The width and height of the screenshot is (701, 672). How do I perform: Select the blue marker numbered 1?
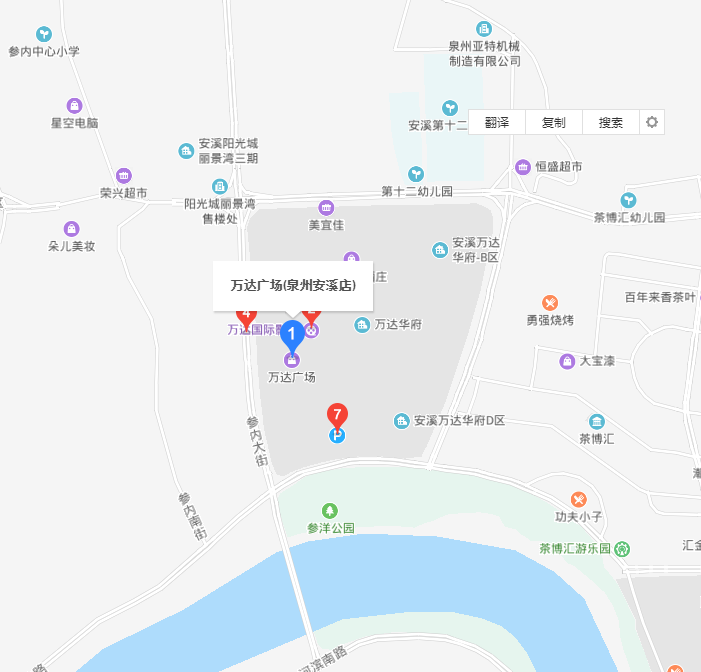[x=292, y=335]
